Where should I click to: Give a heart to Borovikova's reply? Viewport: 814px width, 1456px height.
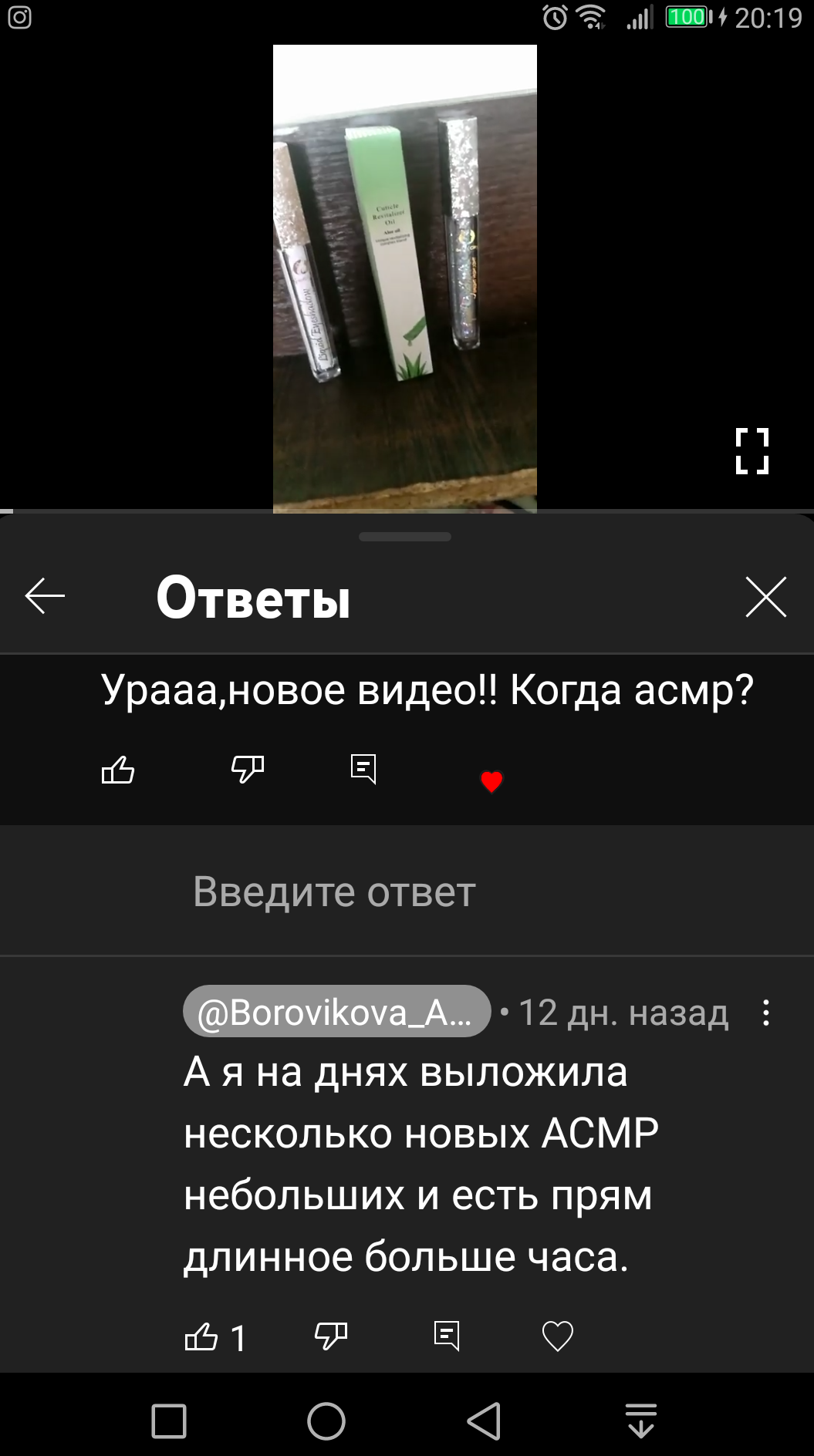[x=557, y=1336]
